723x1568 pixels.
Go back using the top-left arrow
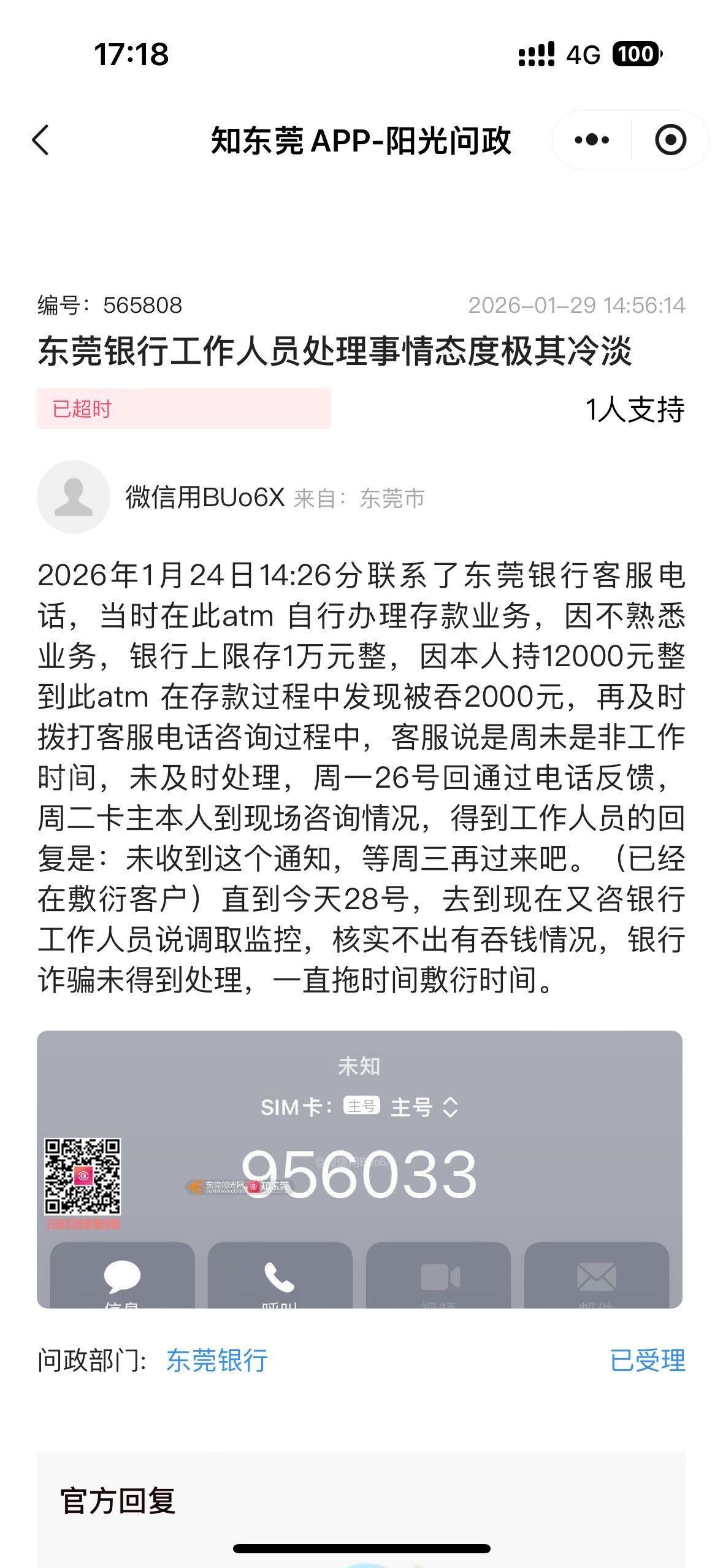pyautogui.click(x=40, y=140)
